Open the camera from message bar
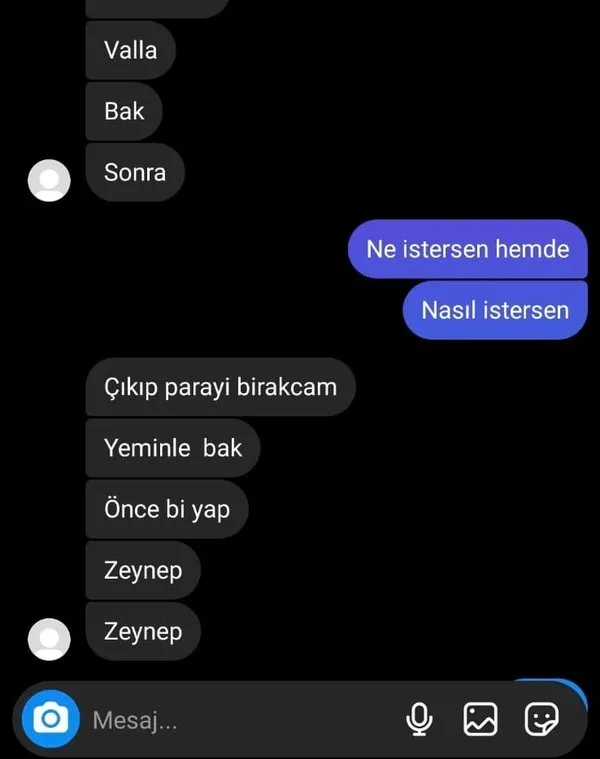This screenshot has height=759, width=600. [50, 718]
